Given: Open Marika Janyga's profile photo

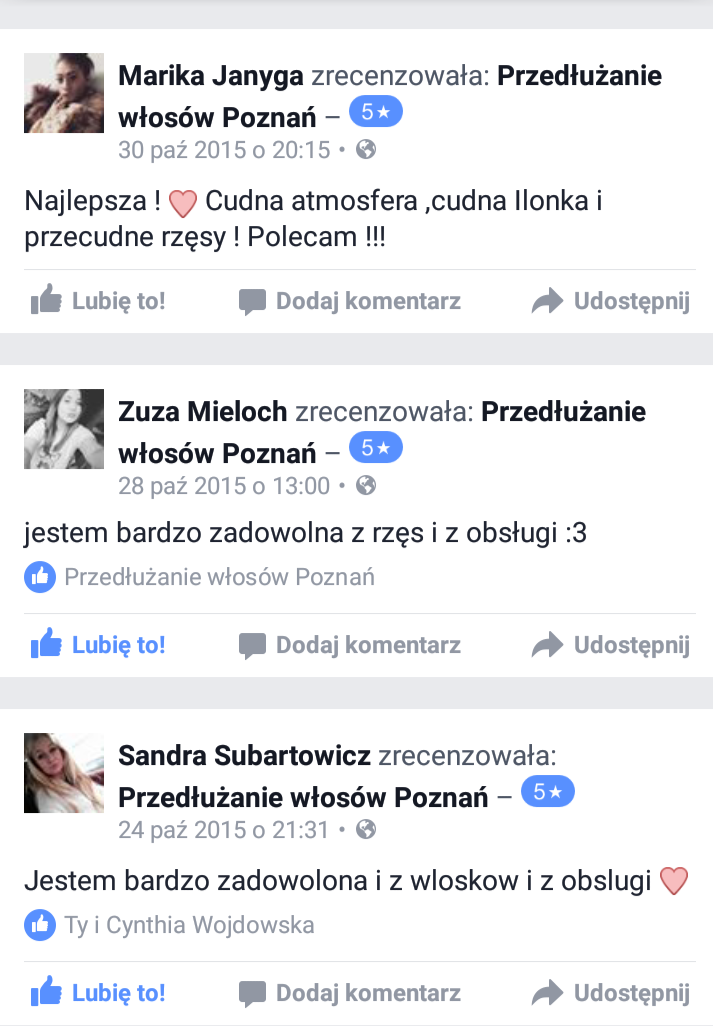Looking at the screenshot, I should coord(64,93).
